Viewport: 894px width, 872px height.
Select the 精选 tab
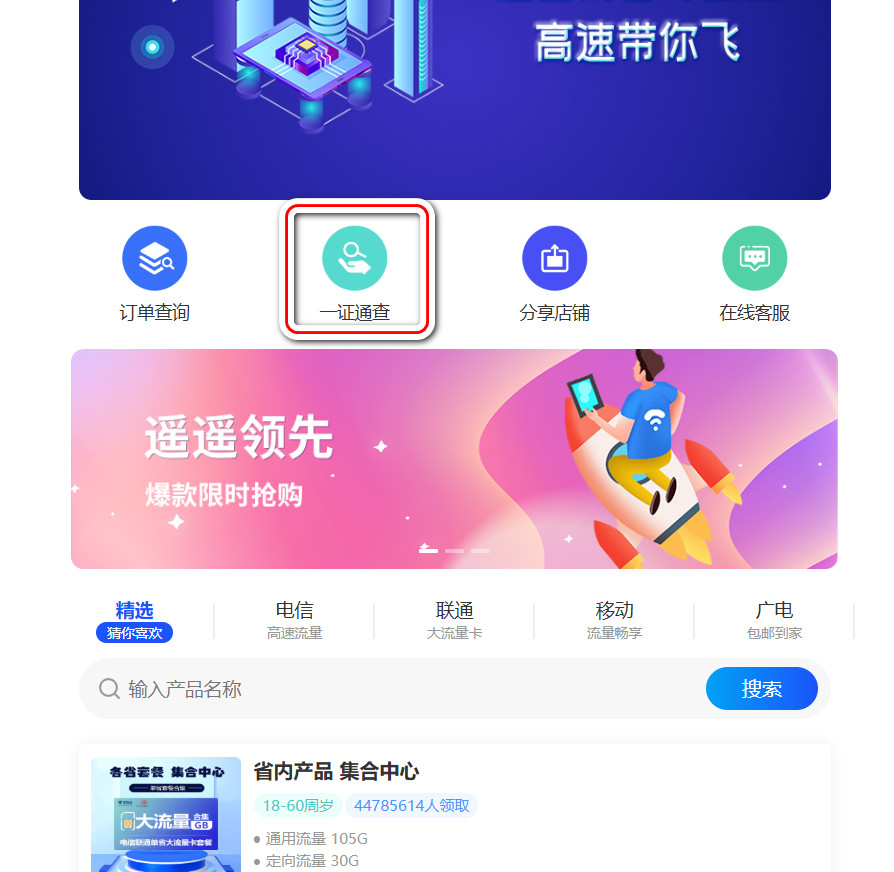click(135, 620)
